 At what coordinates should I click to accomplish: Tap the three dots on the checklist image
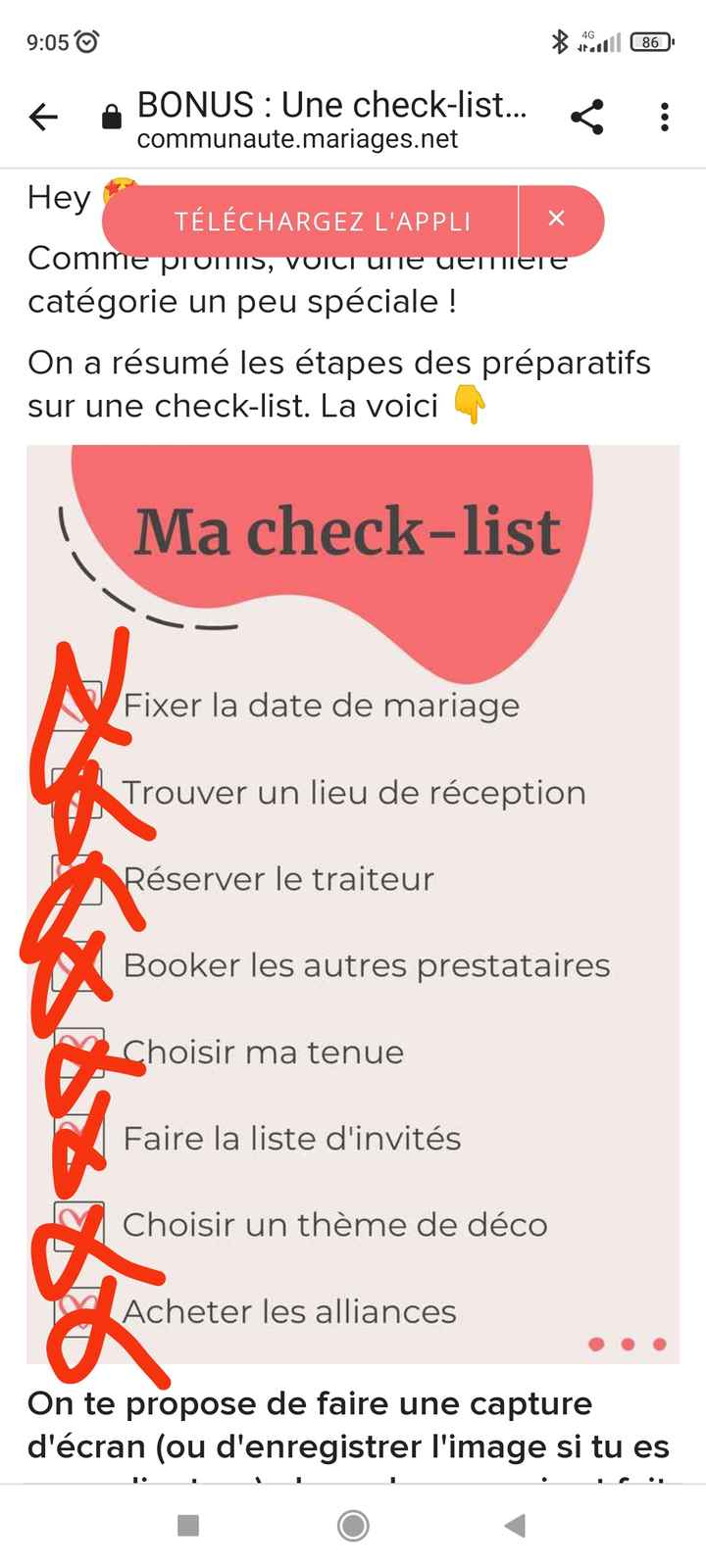tap(629, 1345)
